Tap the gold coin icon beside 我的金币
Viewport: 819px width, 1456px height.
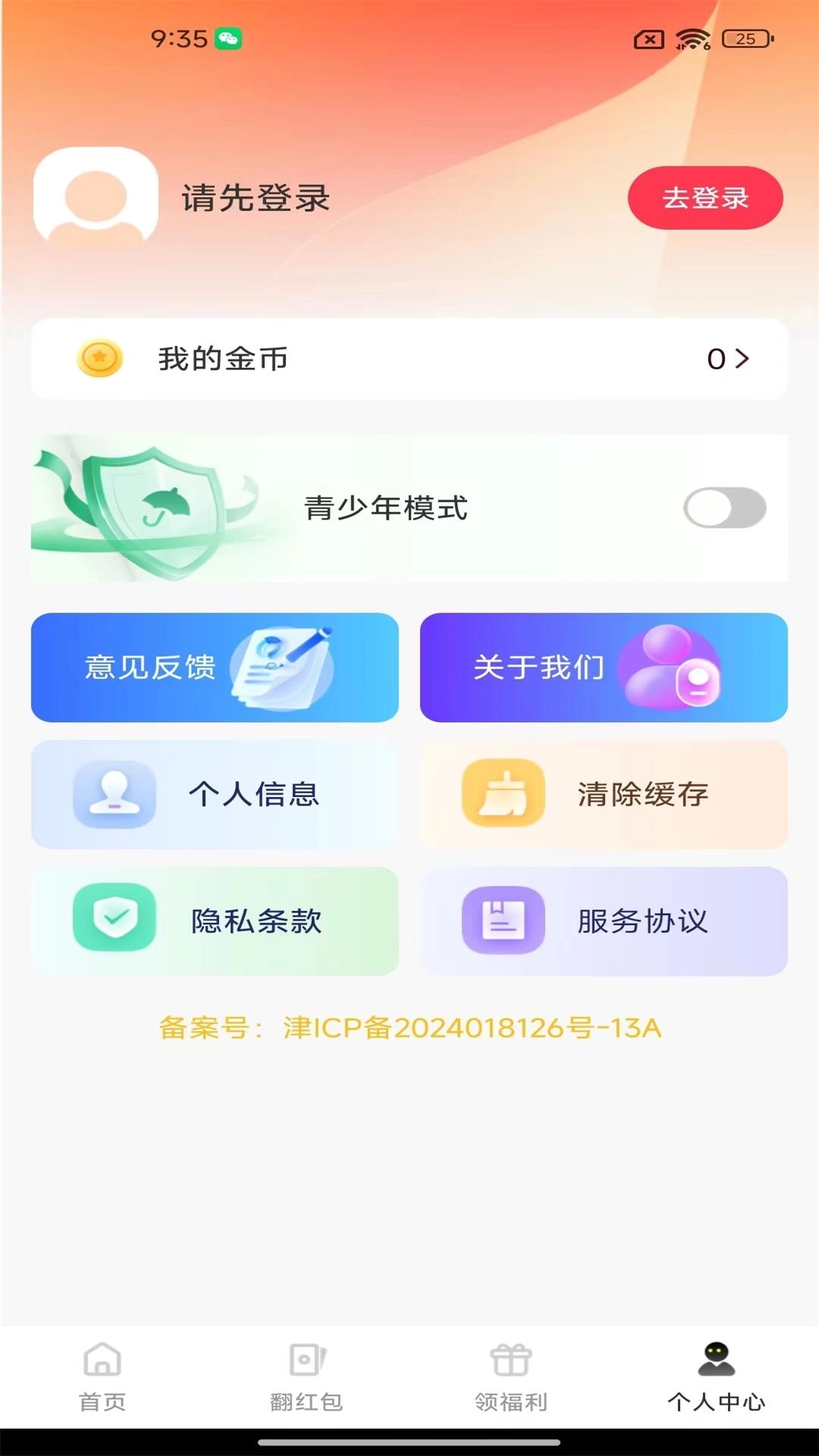pos(101,359)
